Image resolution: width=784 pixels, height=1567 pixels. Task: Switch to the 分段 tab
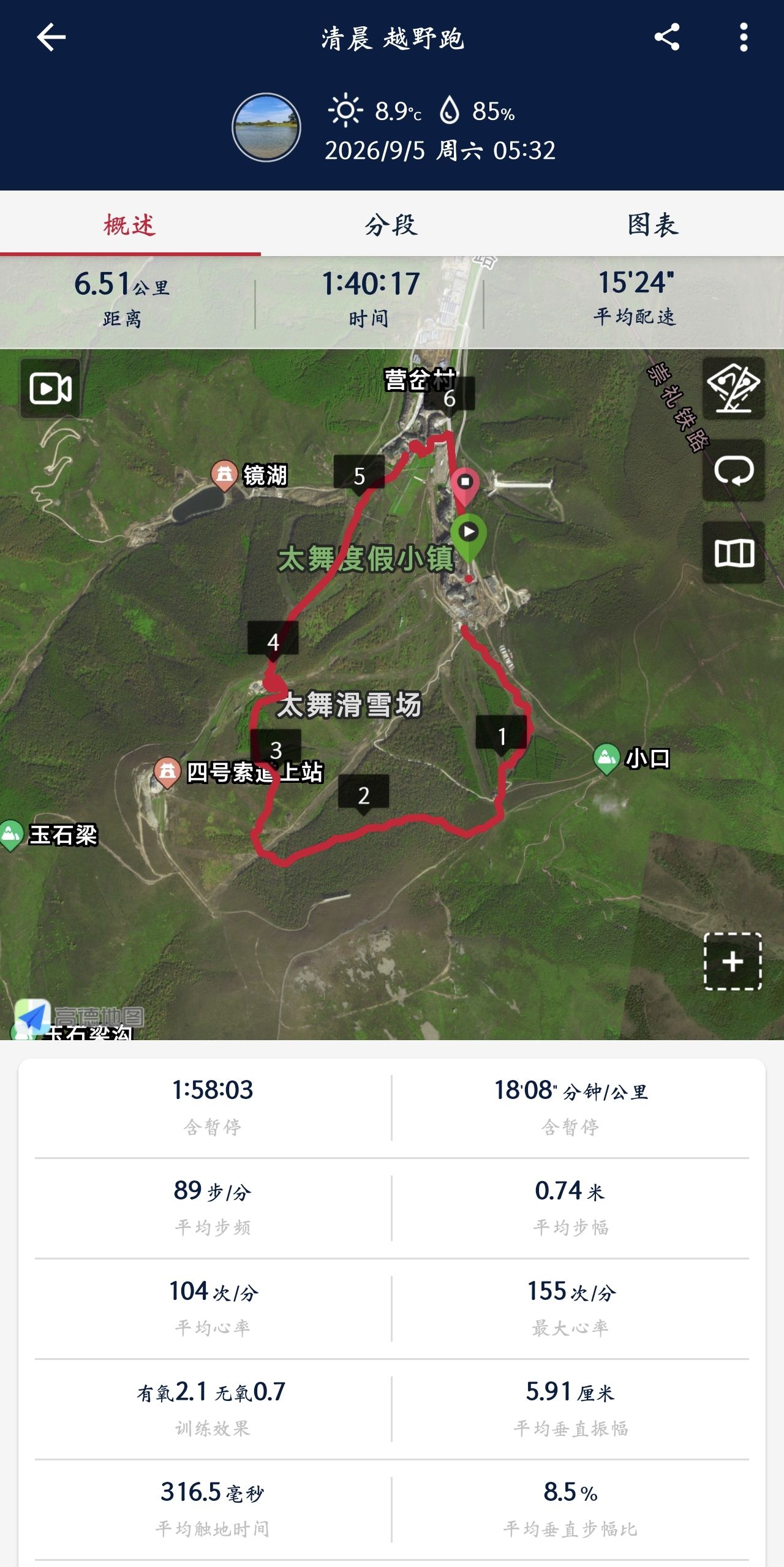(x=392, y=225)
